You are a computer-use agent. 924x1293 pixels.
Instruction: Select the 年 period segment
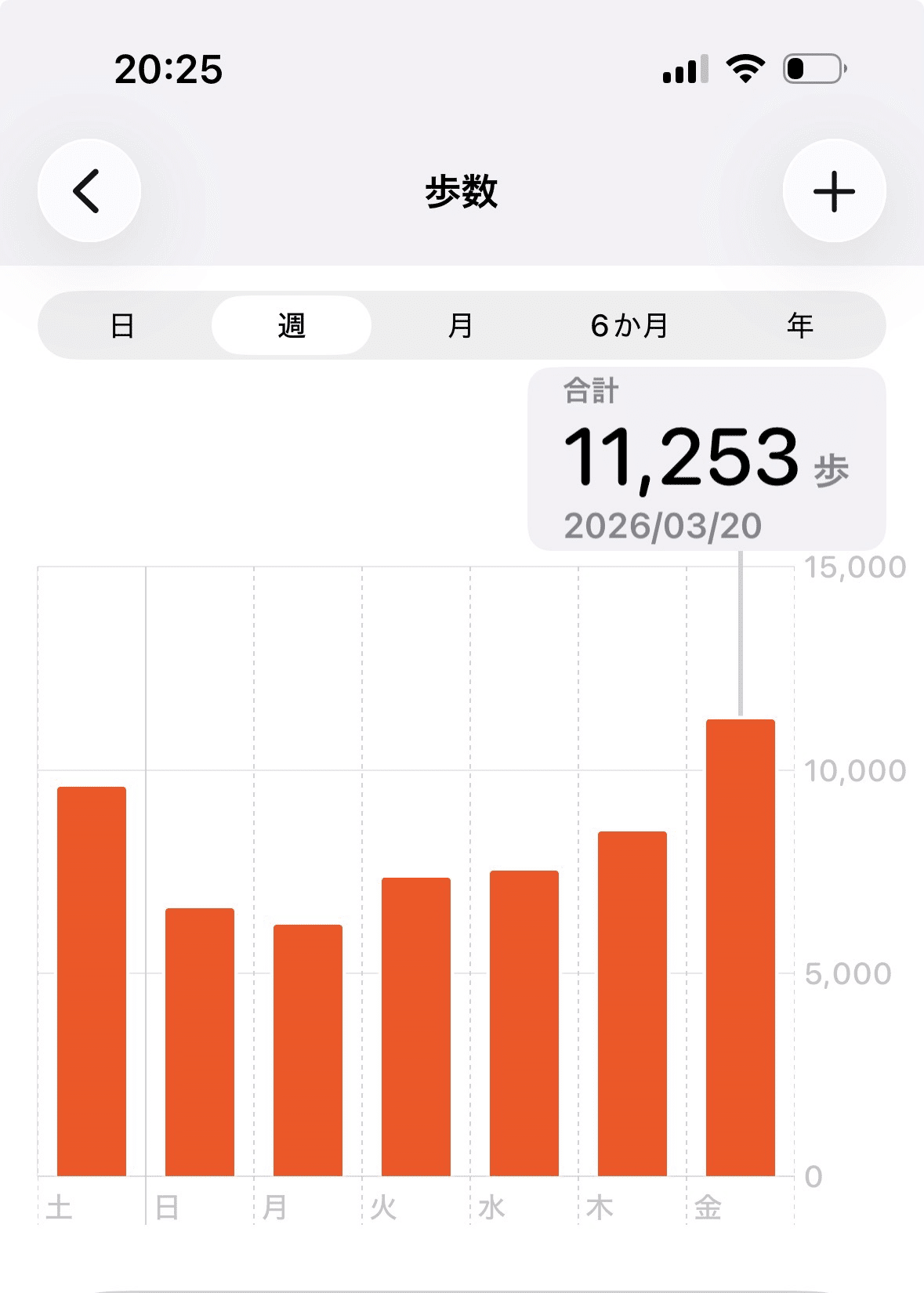797,324
